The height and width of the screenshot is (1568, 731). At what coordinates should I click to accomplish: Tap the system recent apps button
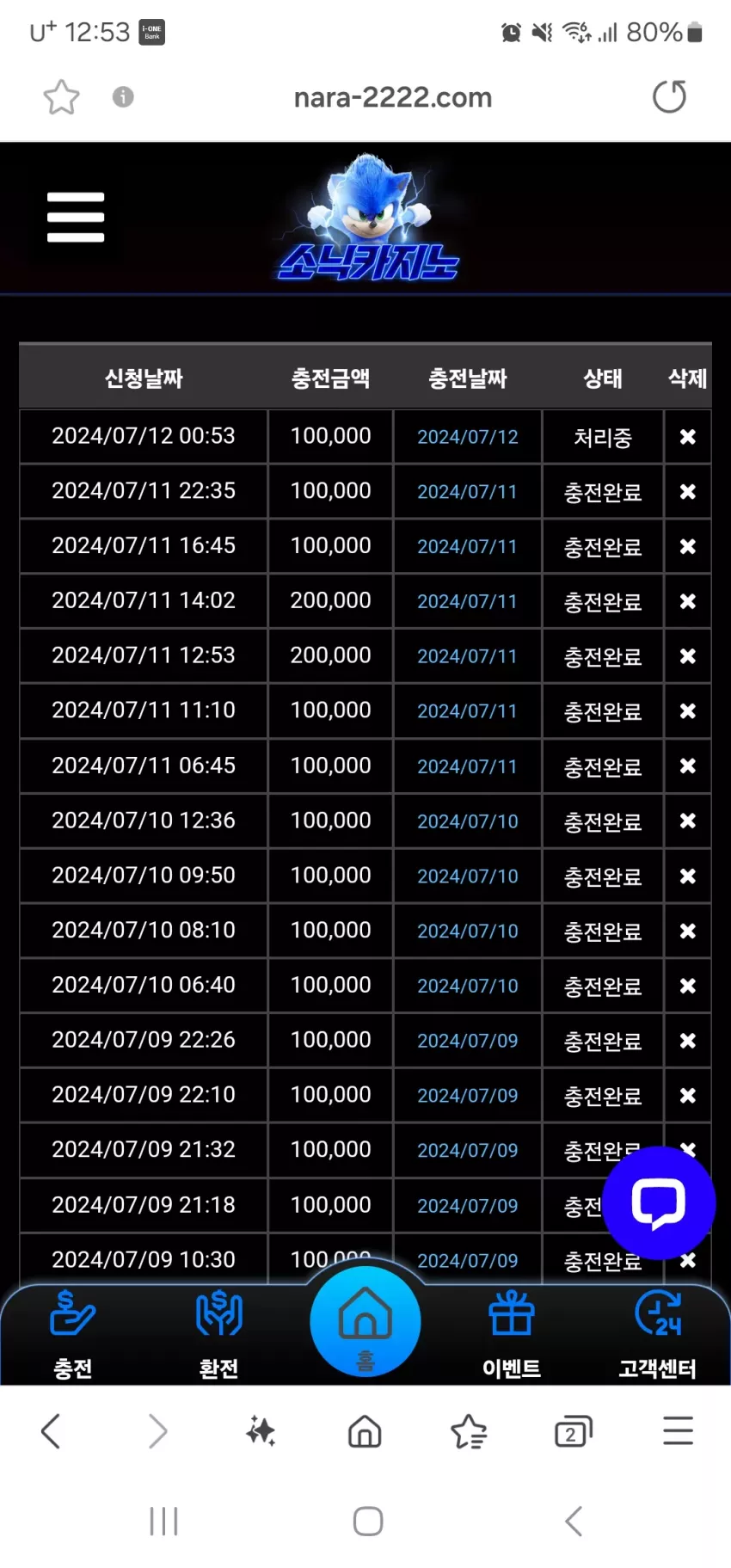click(x=163, y=1521)
